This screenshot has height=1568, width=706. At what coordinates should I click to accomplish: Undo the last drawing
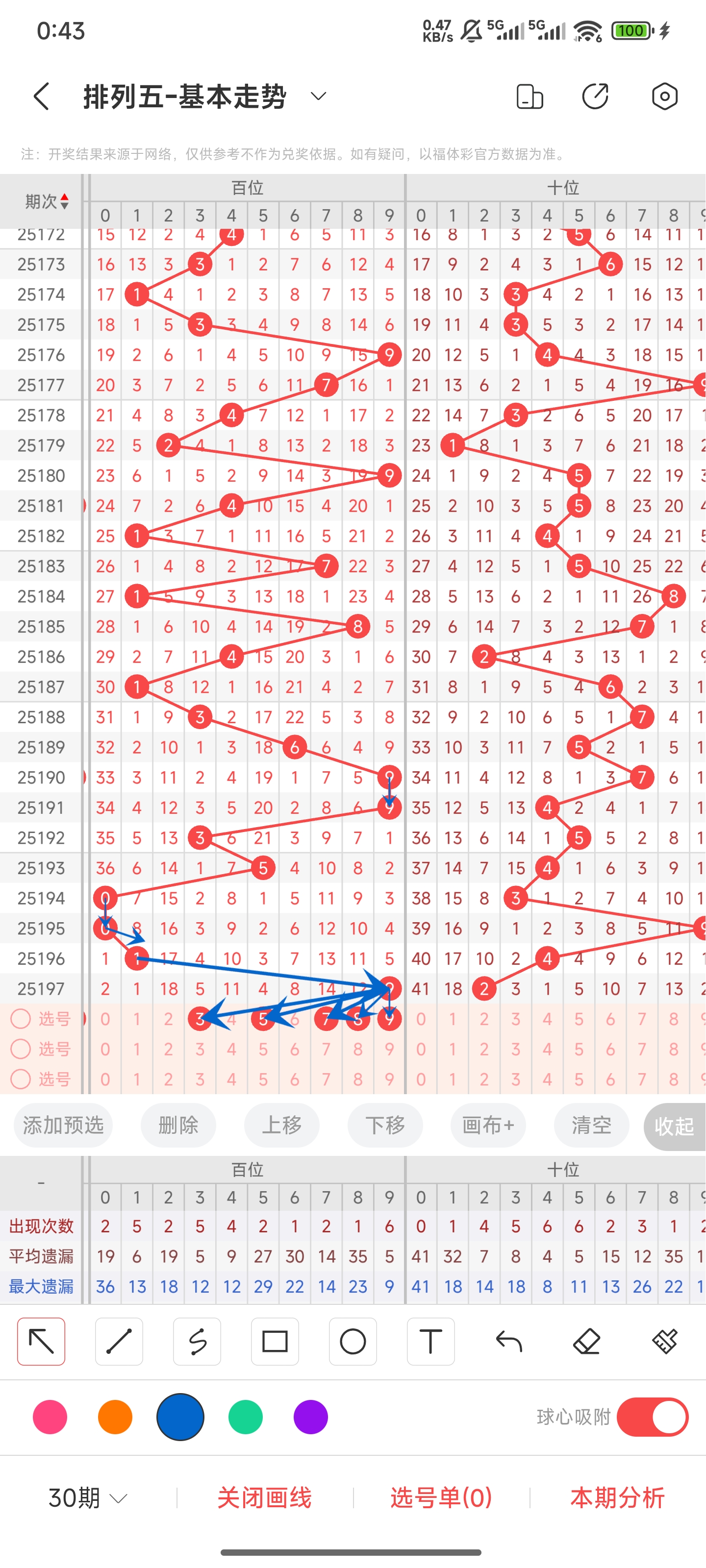508,1342
